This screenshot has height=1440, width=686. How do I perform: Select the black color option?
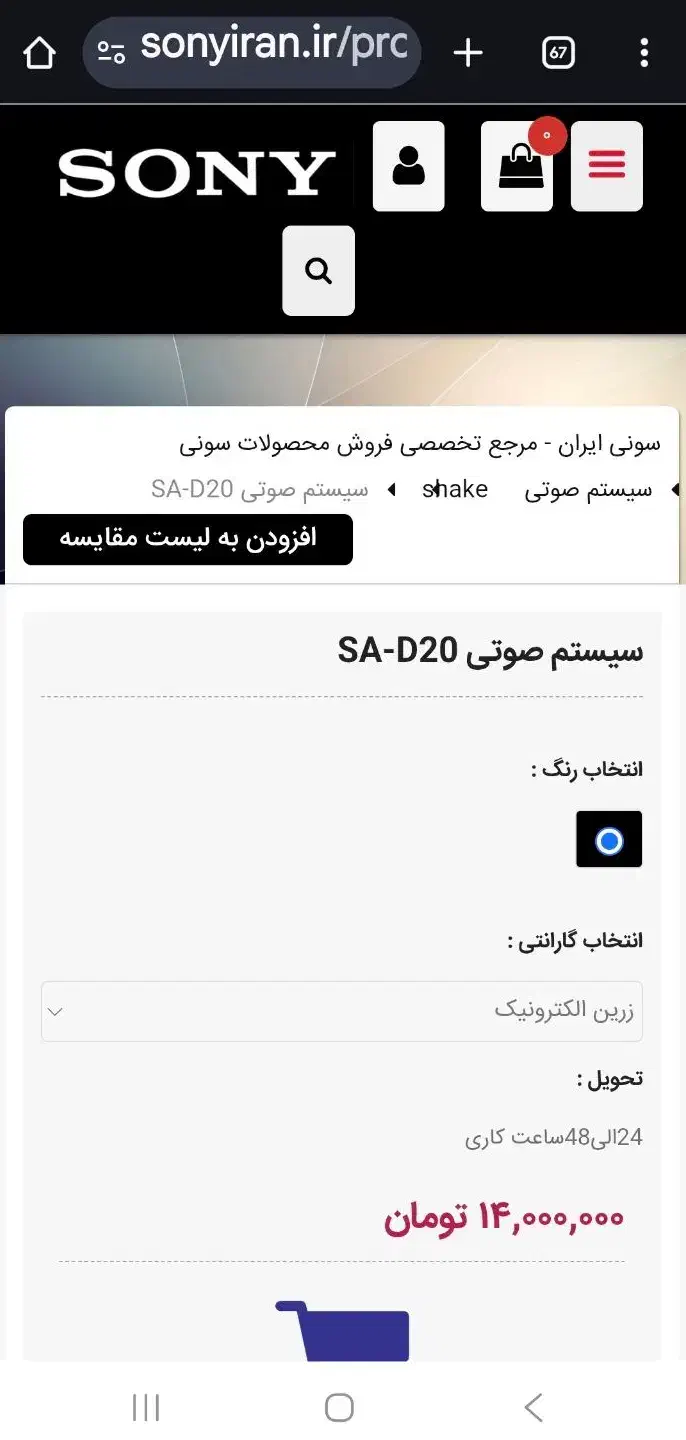(609, 840)
